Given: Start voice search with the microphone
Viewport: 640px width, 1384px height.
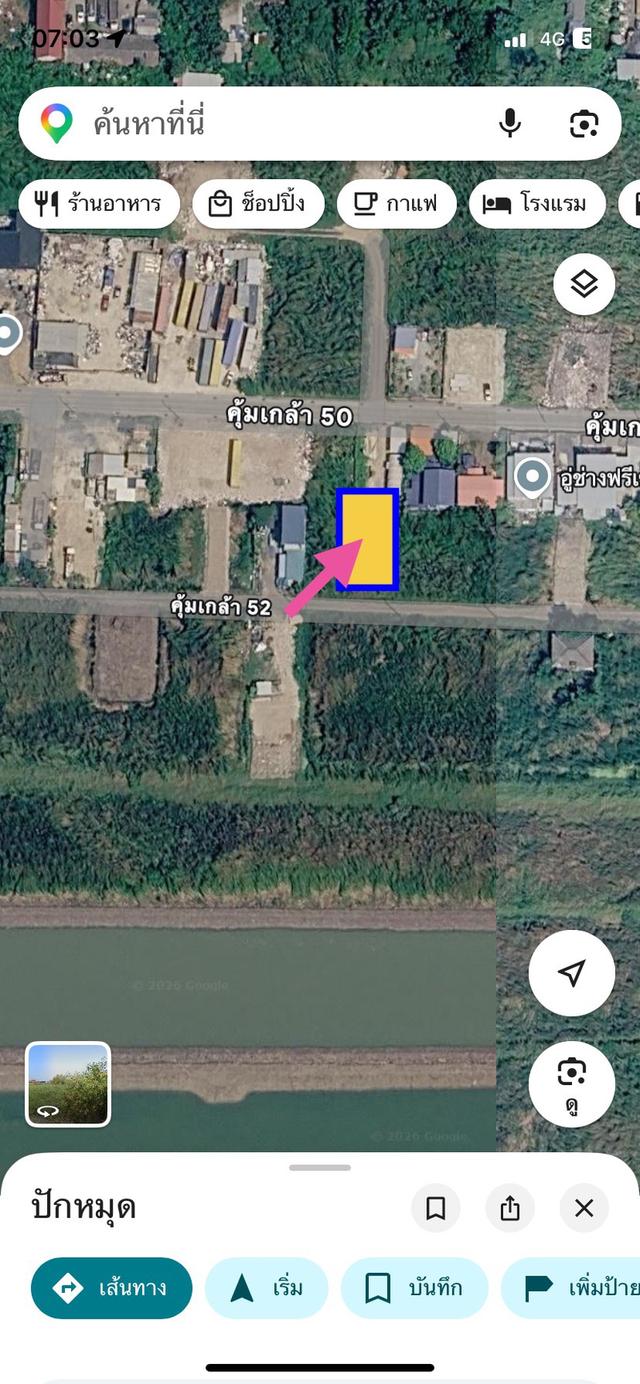Looking at the screenshot, I should (x=510, y=123).
